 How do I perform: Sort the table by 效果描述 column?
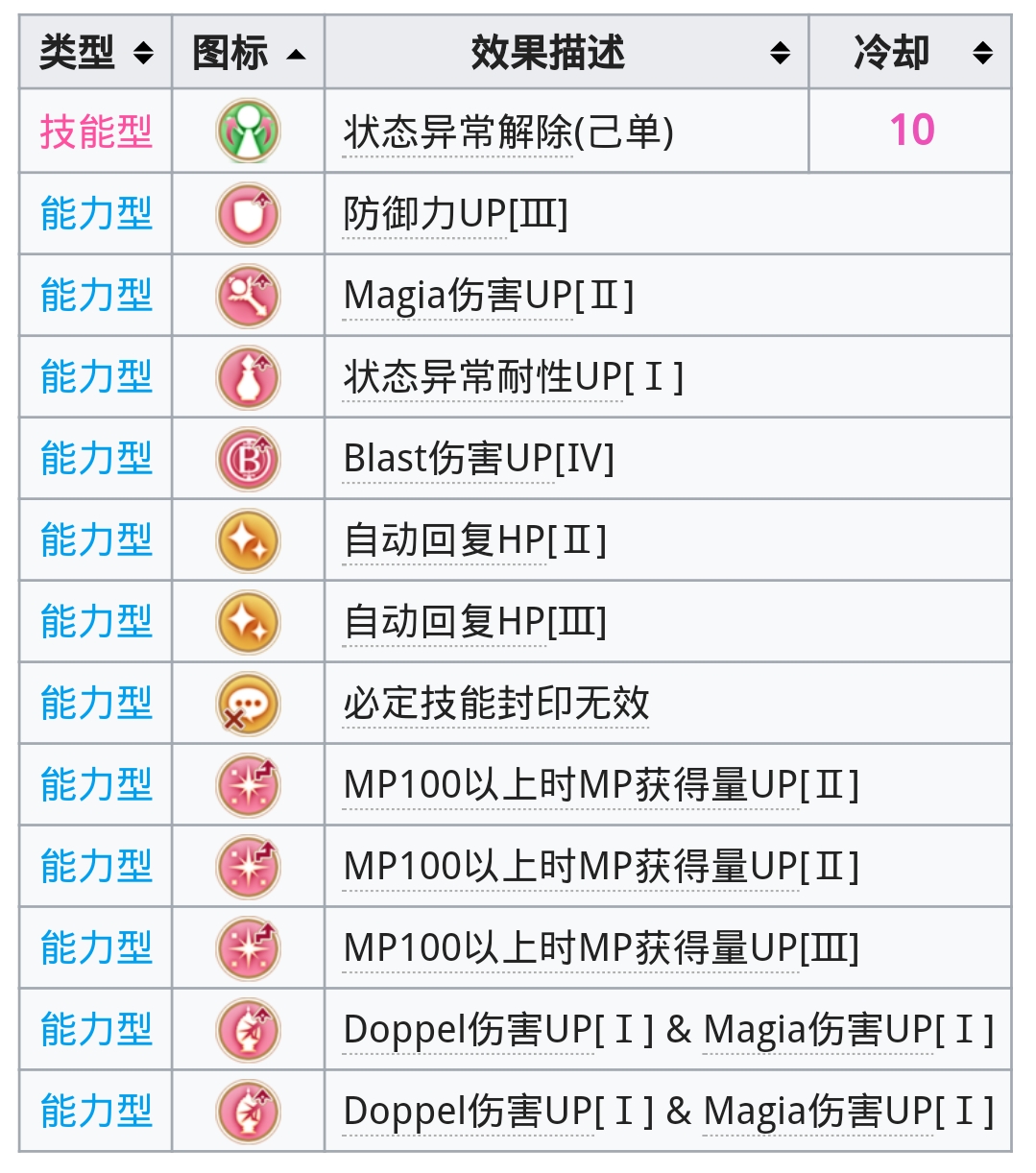coord(566,53)
